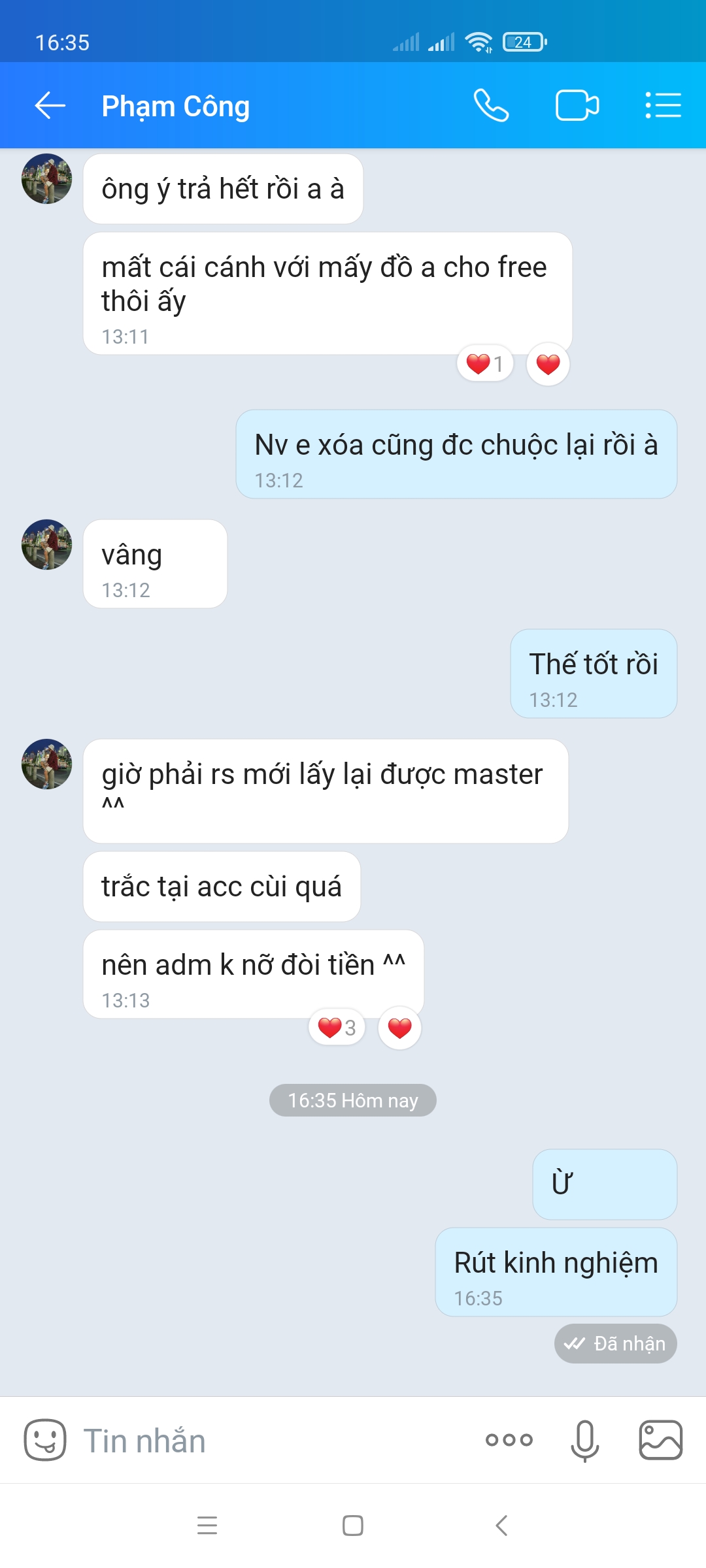706x1568 pixels.
Task: Start a voice call with Phạm Công
Action: click(x=492, y=105)
